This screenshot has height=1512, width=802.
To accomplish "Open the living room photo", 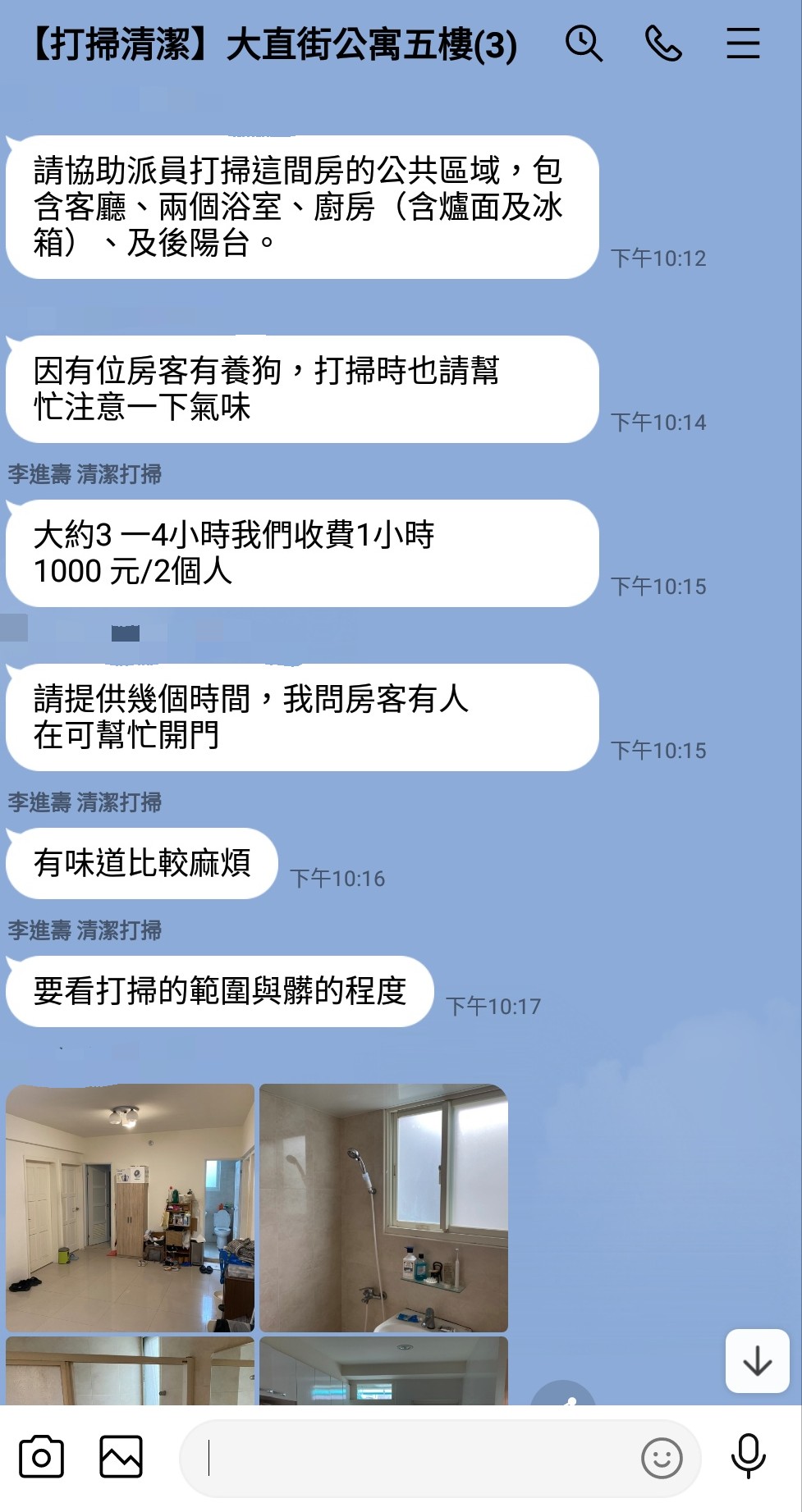I will [x=131, y=1208].
